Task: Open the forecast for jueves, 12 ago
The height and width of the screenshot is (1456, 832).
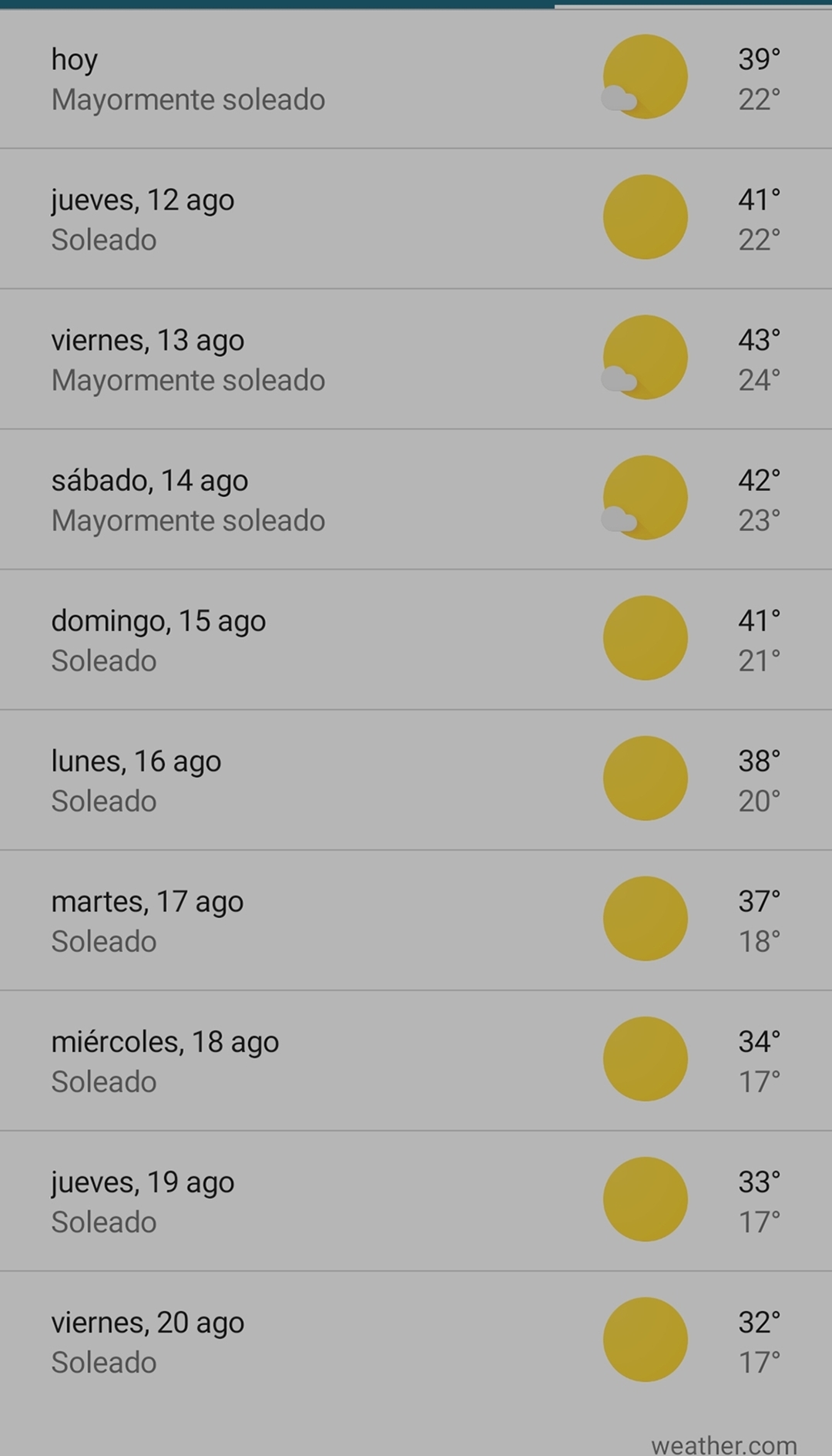Action: pos(416,219)
